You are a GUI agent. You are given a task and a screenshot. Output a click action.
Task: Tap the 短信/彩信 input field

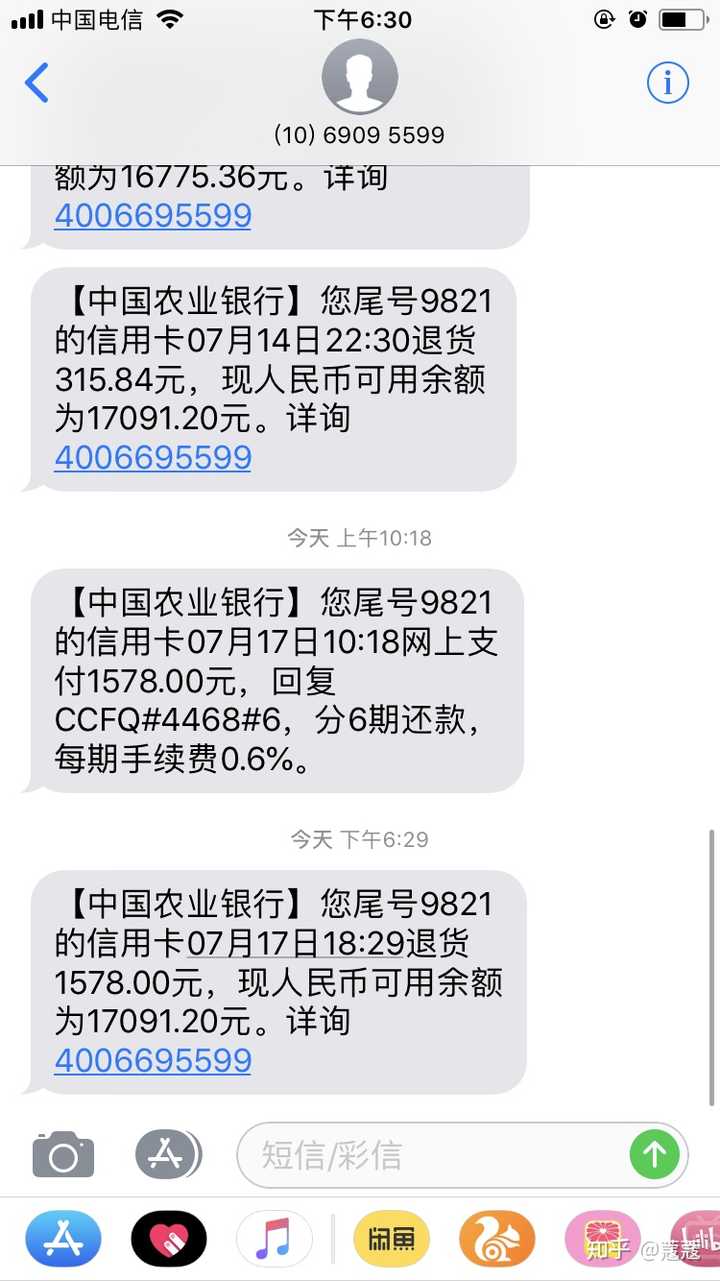[400, 1153]
